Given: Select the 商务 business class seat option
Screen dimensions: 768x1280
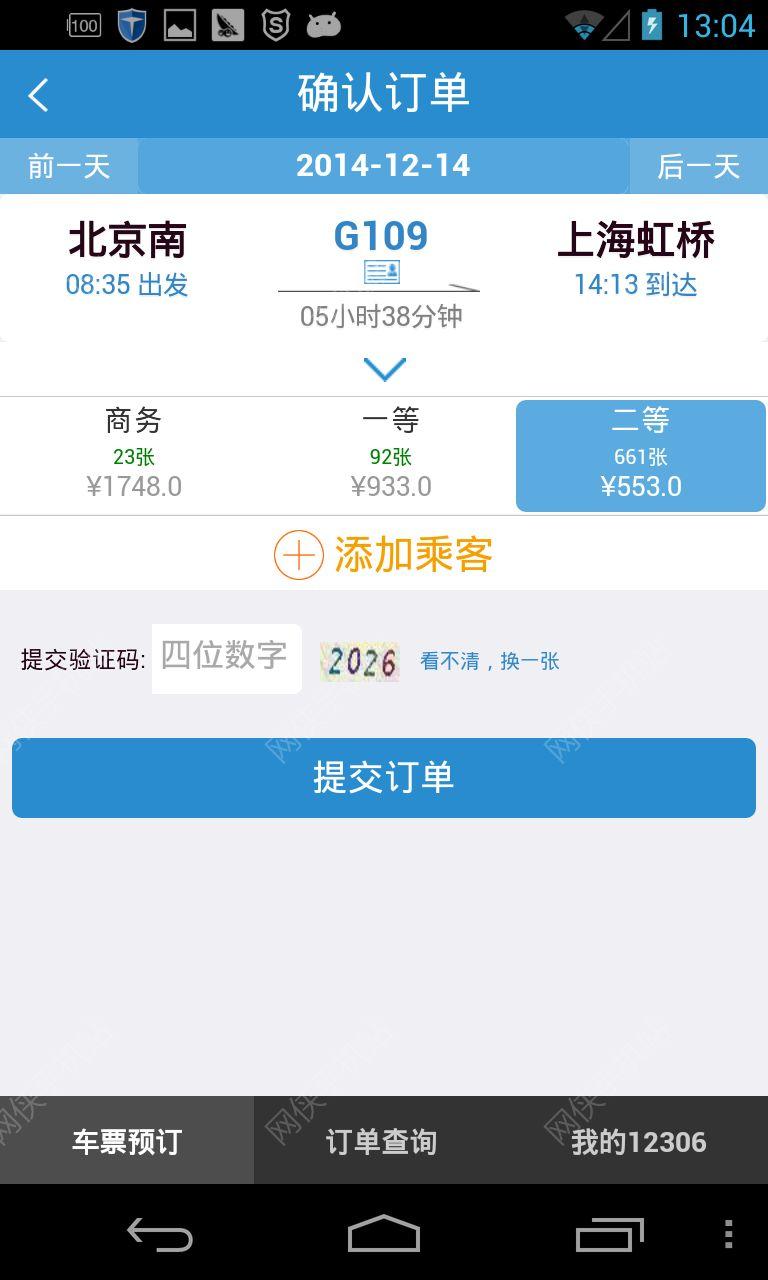Looking at the screenshot, I should click(x=128, y=453).
